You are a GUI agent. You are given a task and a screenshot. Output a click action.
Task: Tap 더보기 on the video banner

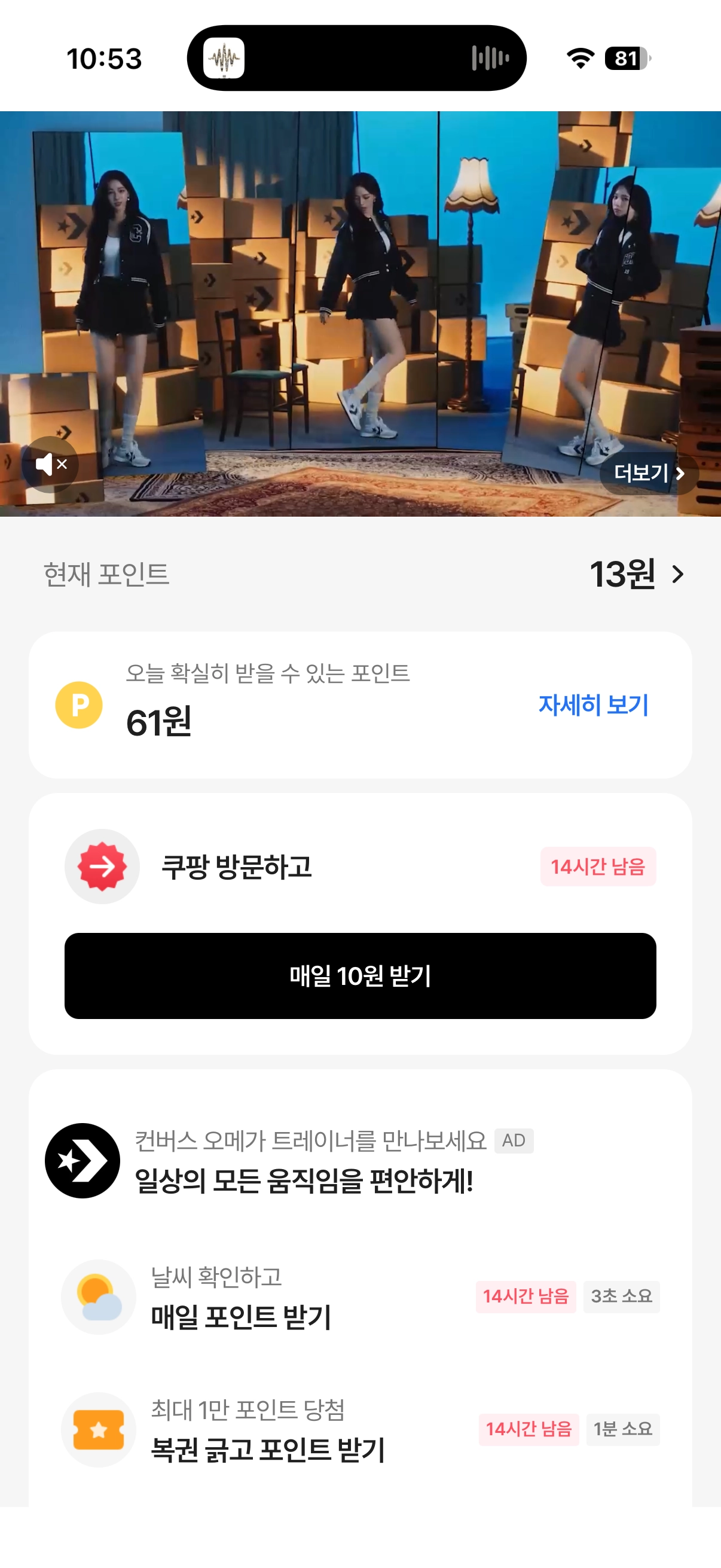point(649,473)
